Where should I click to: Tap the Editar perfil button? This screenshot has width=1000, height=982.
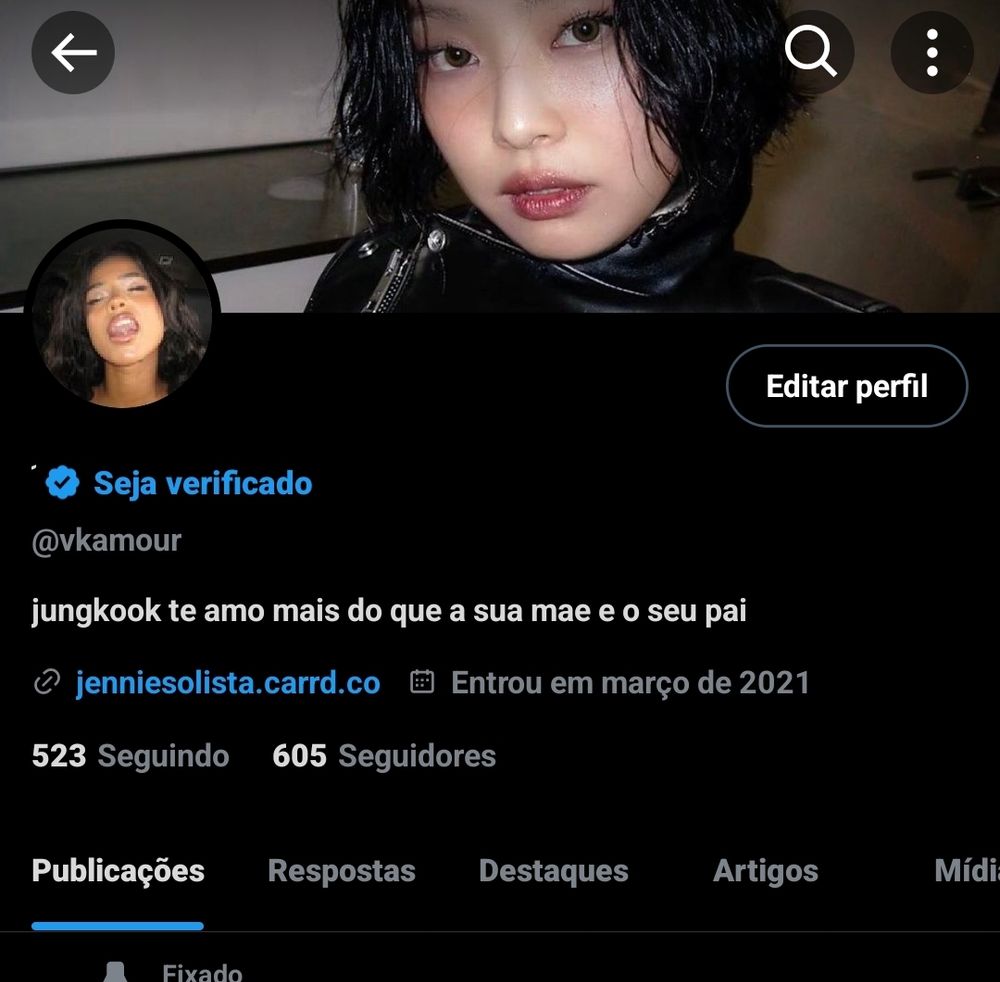846,386
